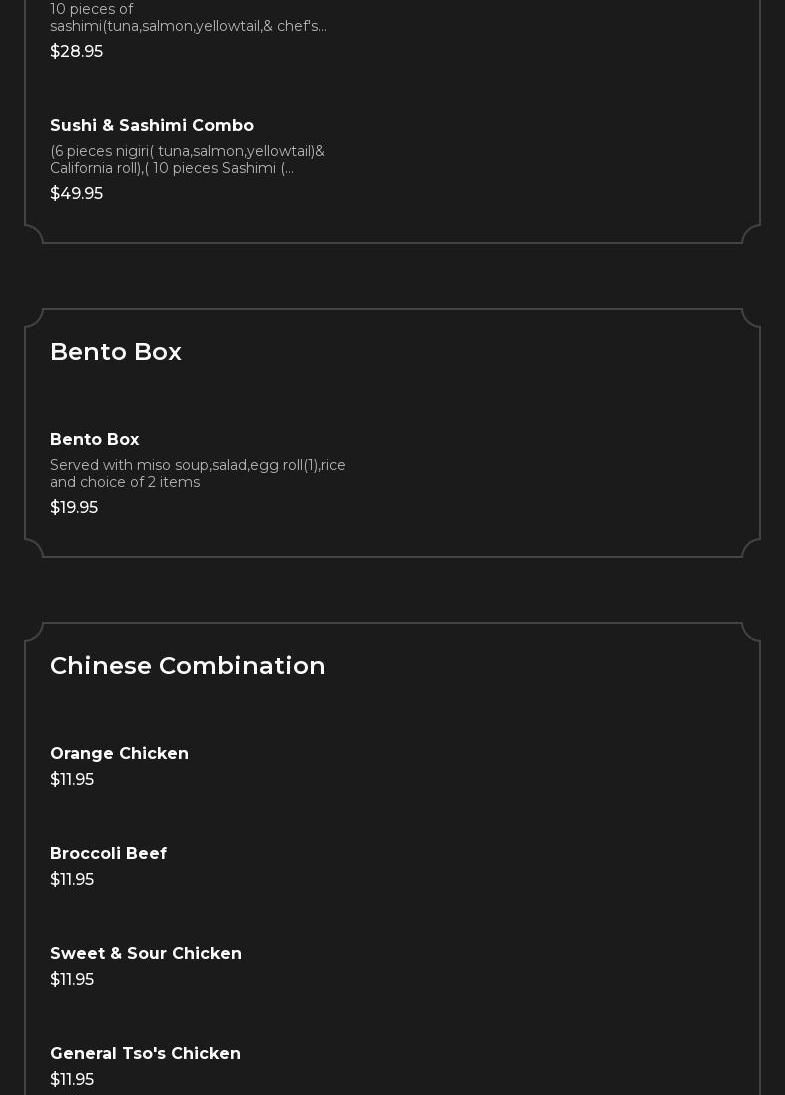This screenshot has width=785, height=1095.
Task: View the Broccoli Beef item
Action: pyautogui.click(x=108, y=854)
